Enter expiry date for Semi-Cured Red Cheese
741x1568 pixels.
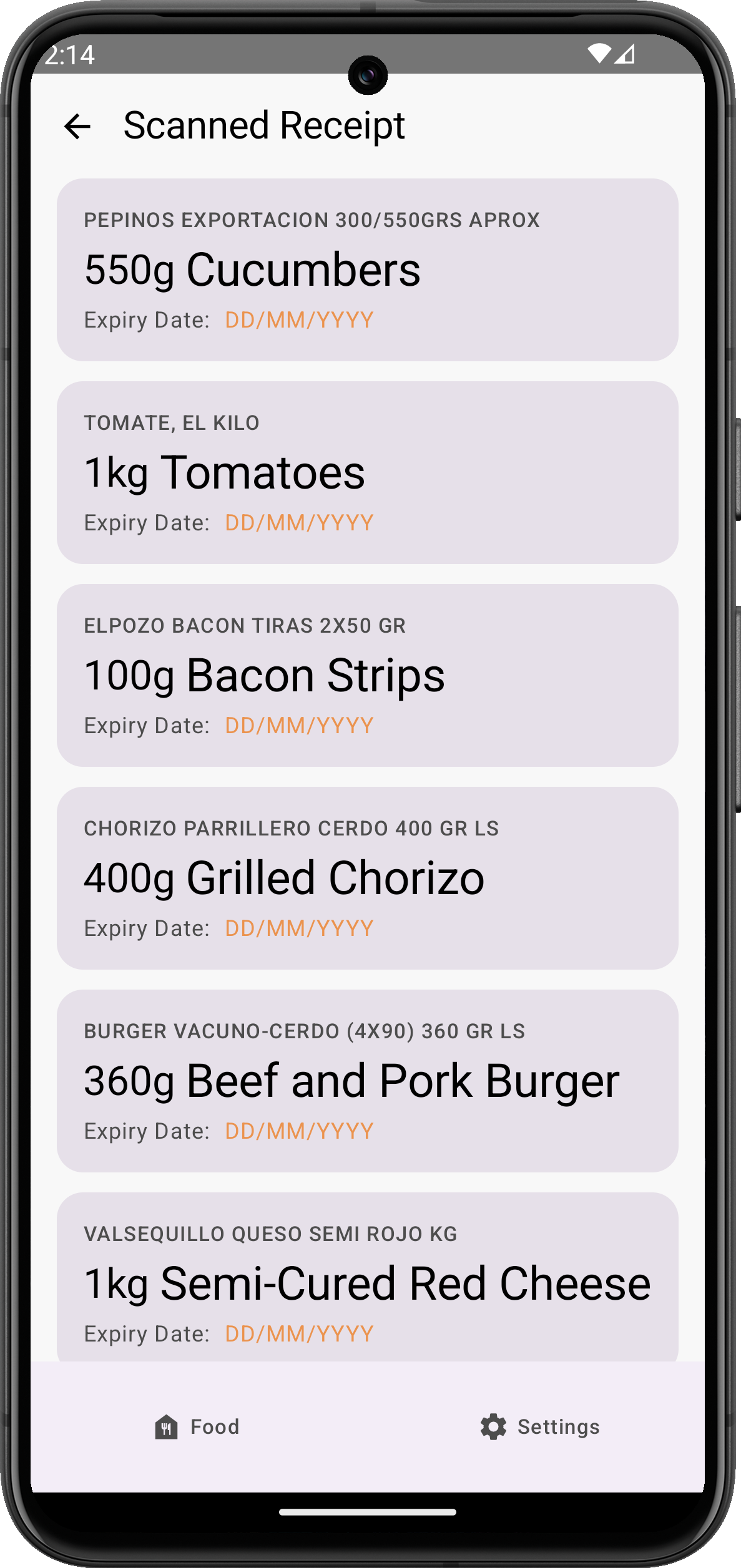pyautogui.click(x=299, y=1334)
